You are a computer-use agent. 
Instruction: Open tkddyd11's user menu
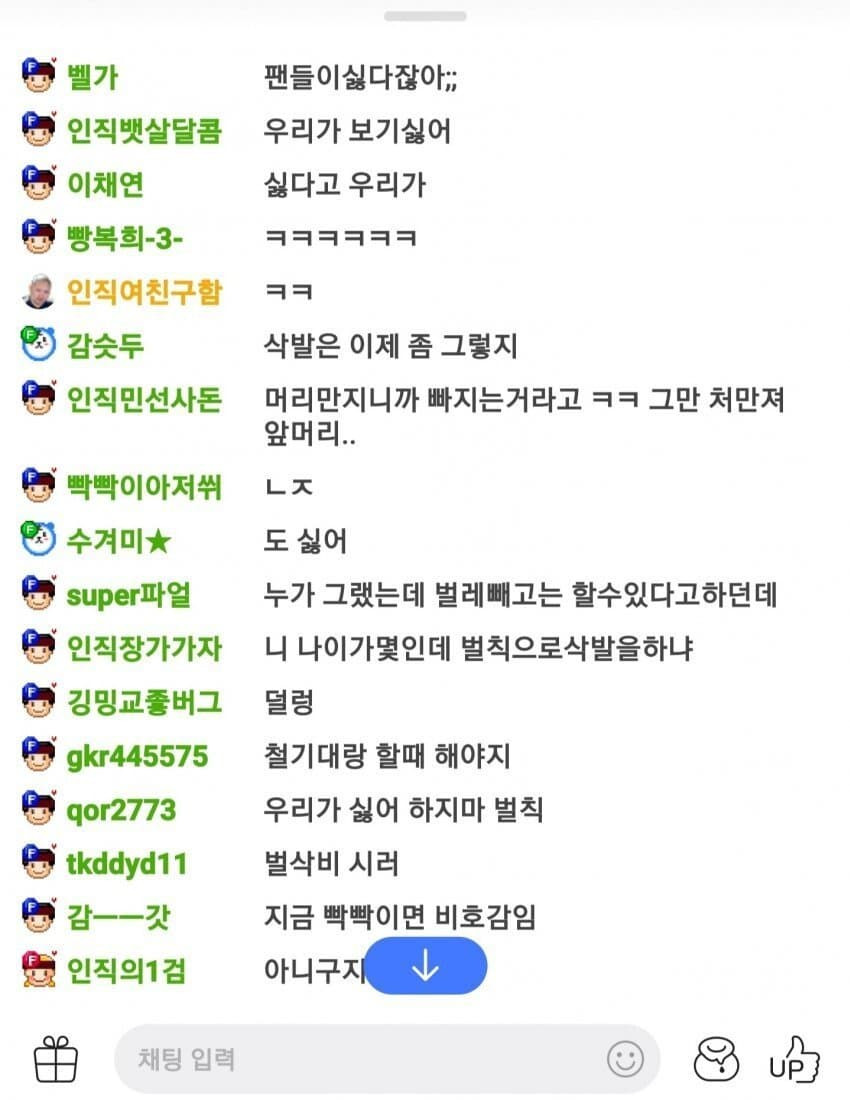point(126,864)
